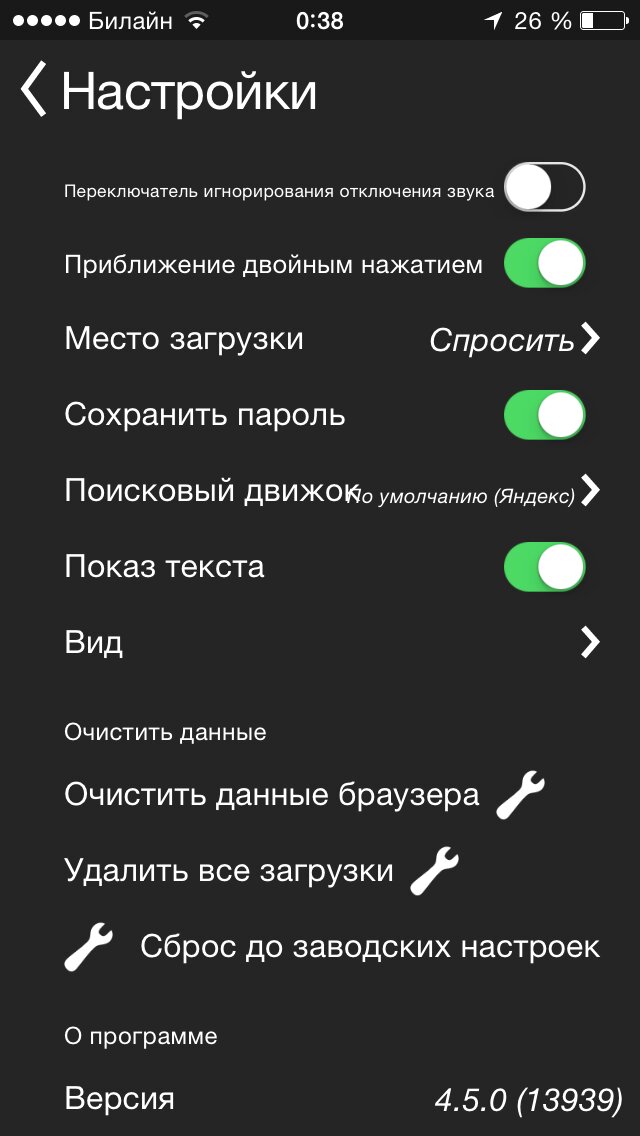The image size is (640, 1136).
Task: Toggle Переключатель игнорирования отключения звука switch
Action: point(544,188)
